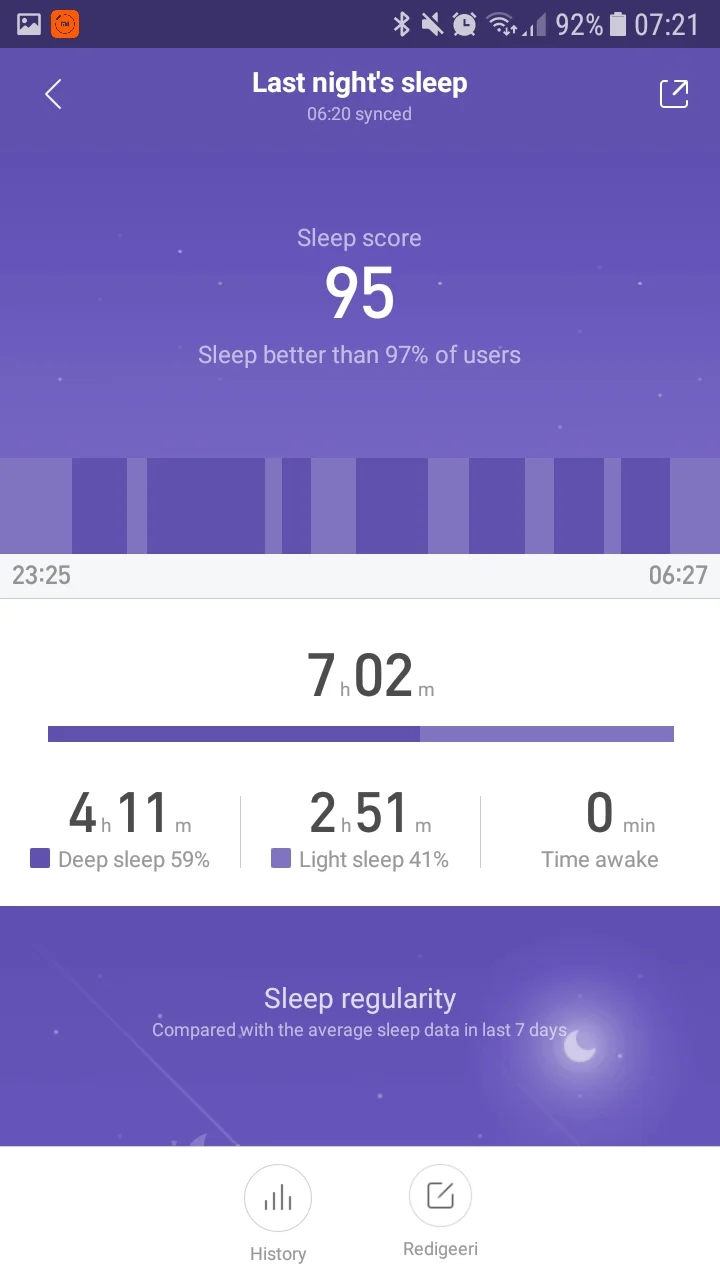The image size is (720, 1280).
Task: Tap the Redigeeri edit icon
Action: click(x=440, y=1194)
